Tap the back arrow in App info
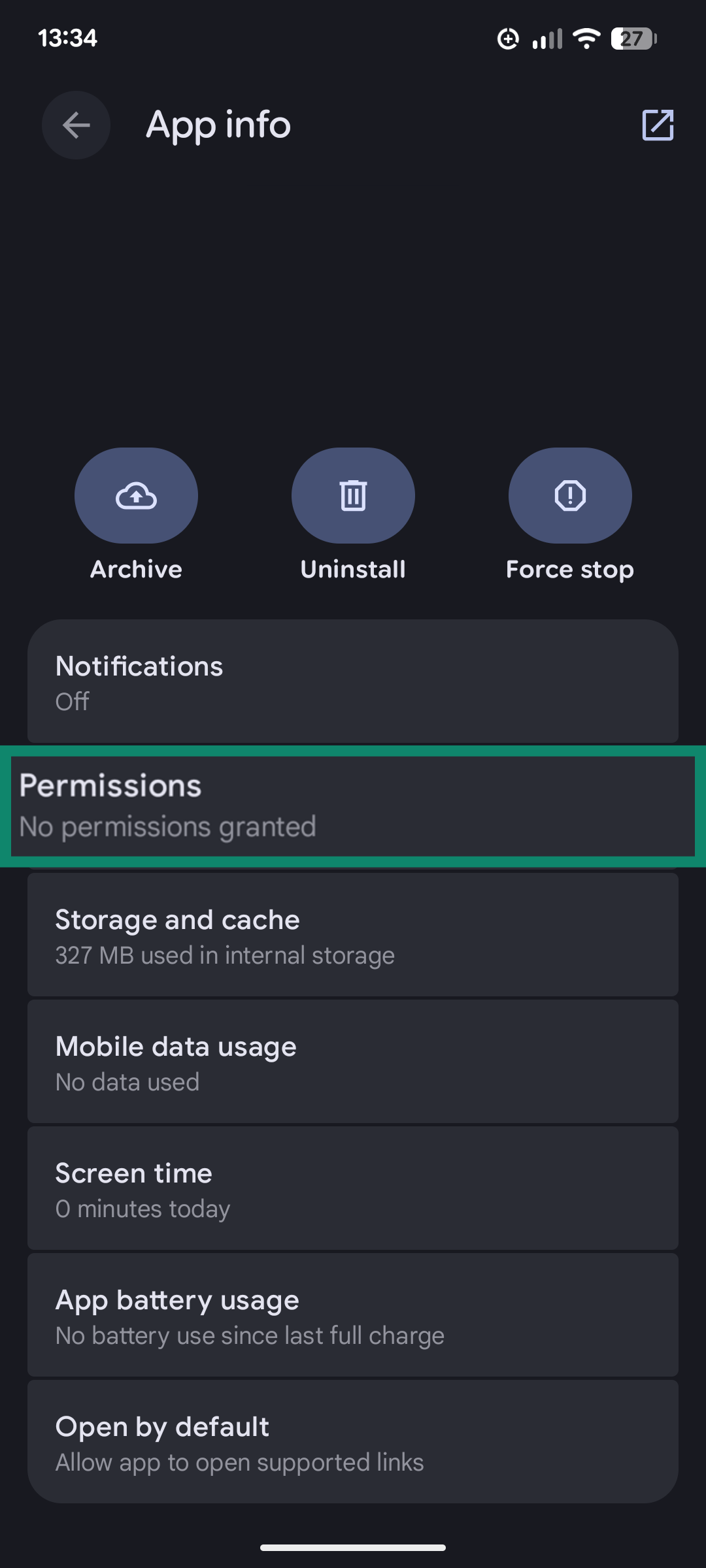This screenshot has height=1568, width=706. point(76,125)
